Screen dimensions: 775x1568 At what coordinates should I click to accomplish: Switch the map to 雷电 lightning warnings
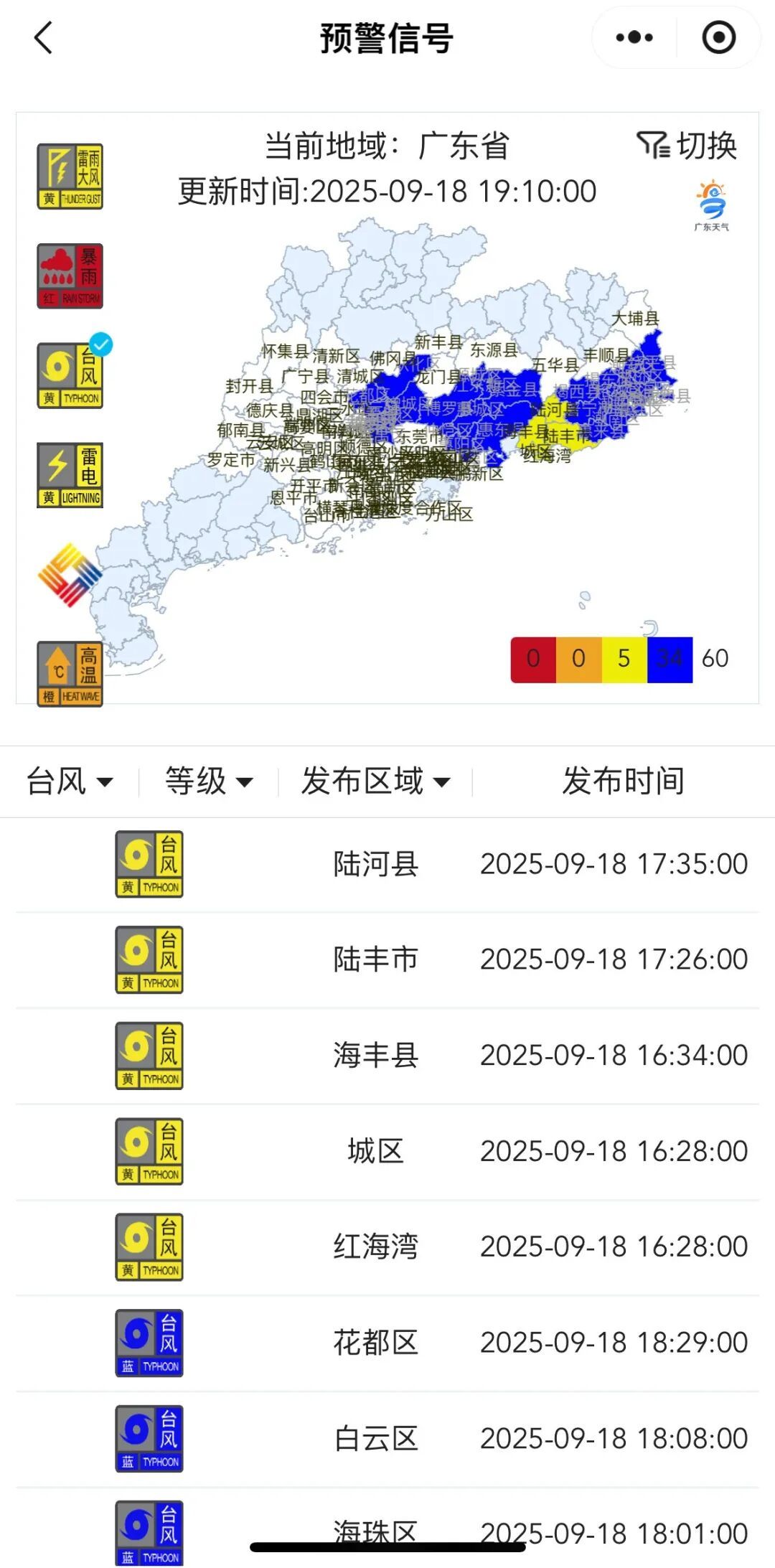pos(70,474)
